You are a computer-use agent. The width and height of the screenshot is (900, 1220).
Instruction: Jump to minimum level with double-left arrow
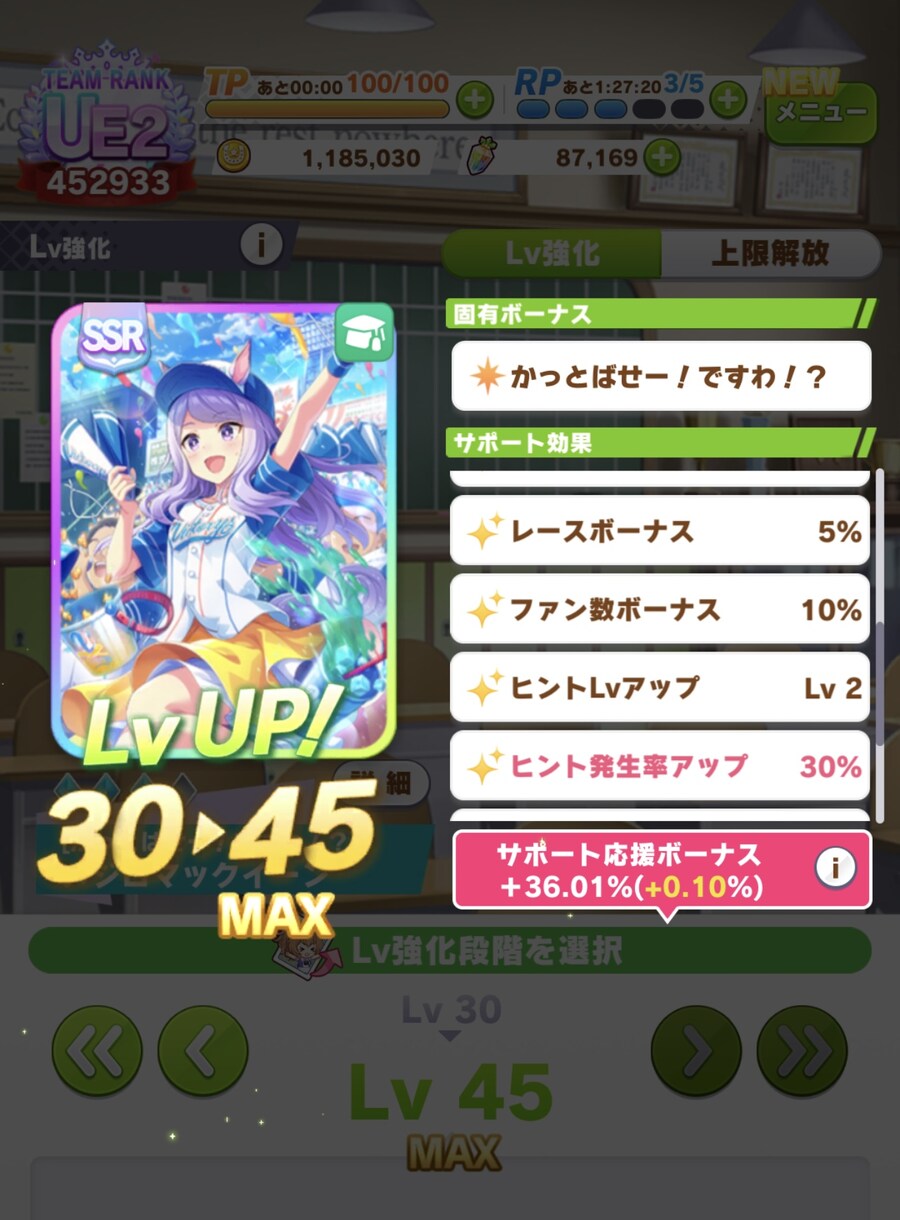tap(97, 1050)
